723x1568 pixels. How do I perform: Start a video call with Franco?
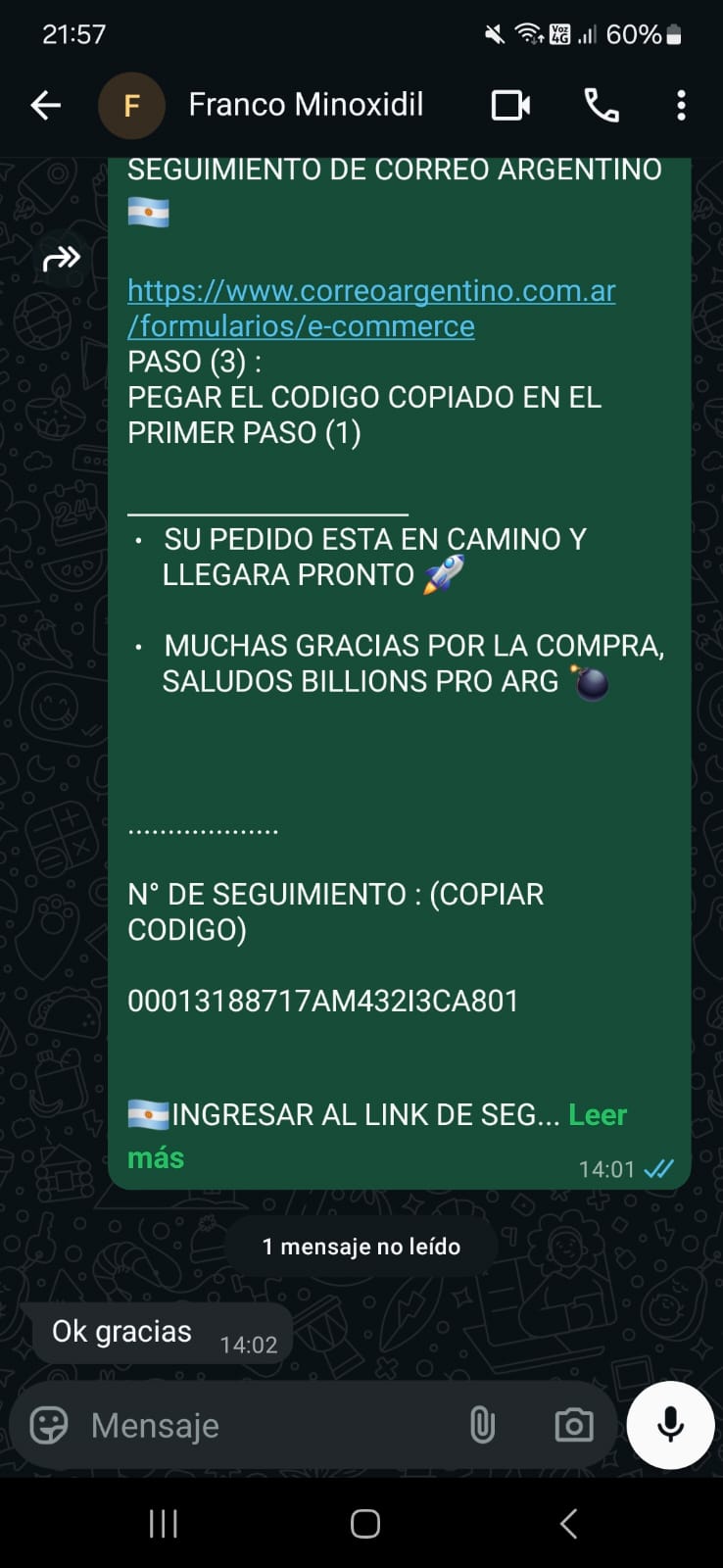click(510, 105)
